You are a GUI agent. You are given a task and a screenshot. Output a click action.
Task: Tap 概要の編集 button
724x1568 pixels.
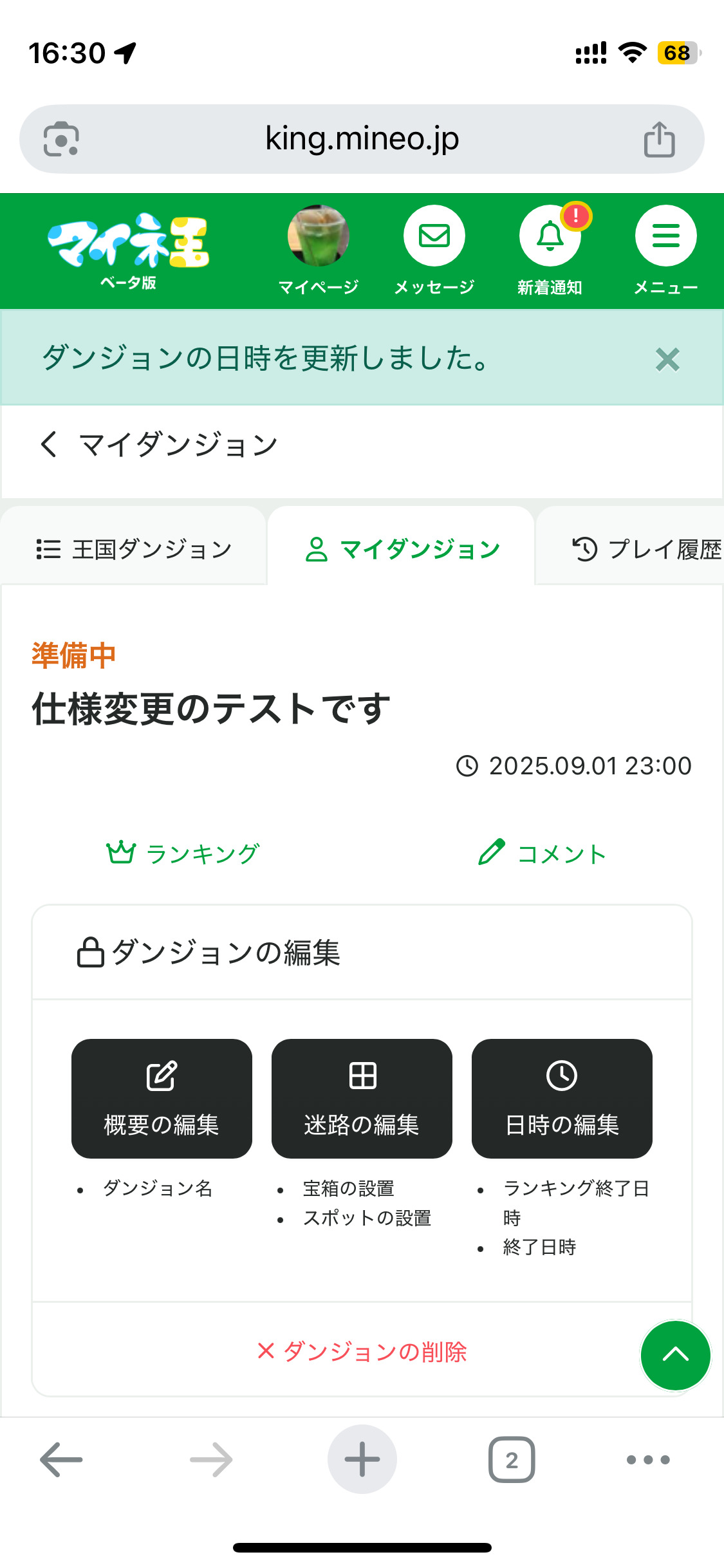click(162, 1098)
